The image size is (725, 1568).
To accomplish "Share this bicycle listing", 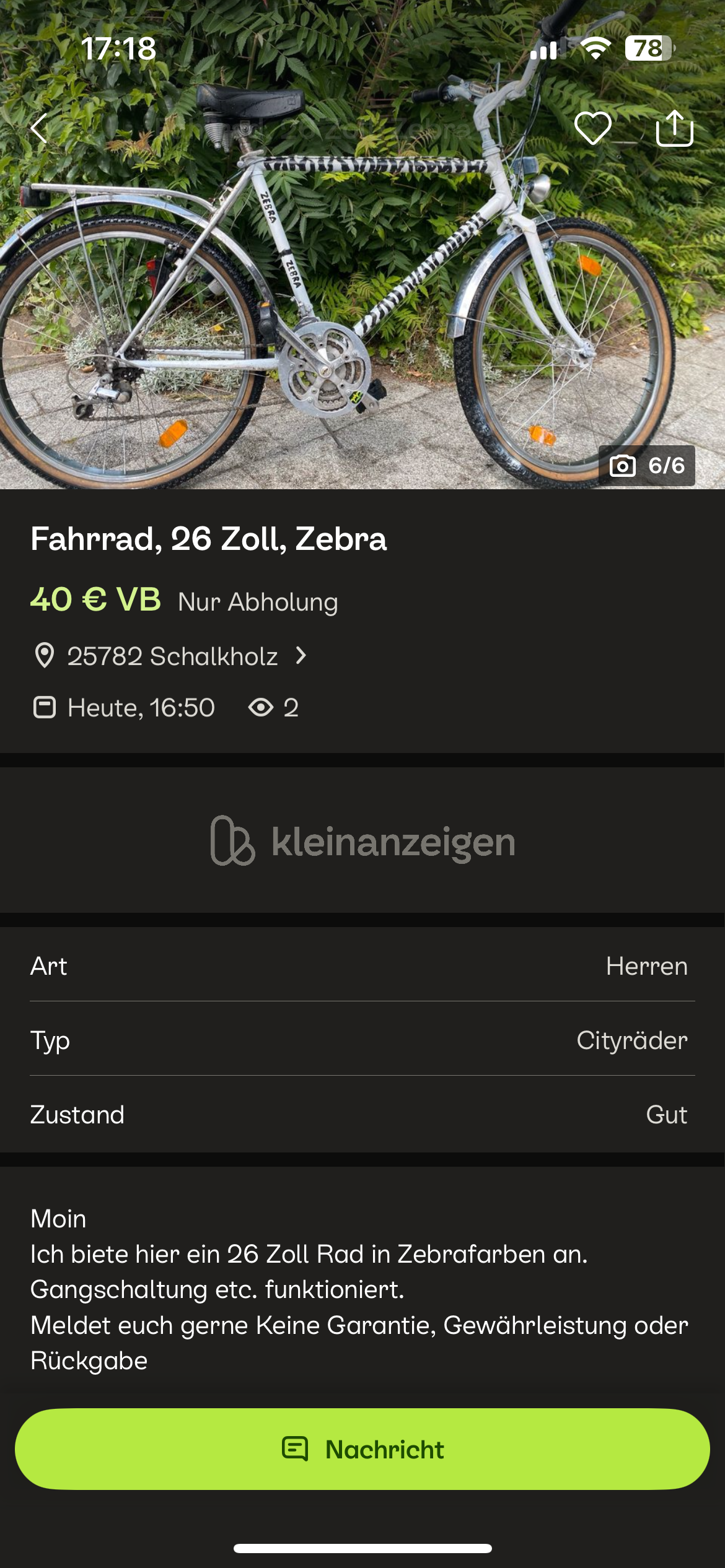I will tap(674, 128).
